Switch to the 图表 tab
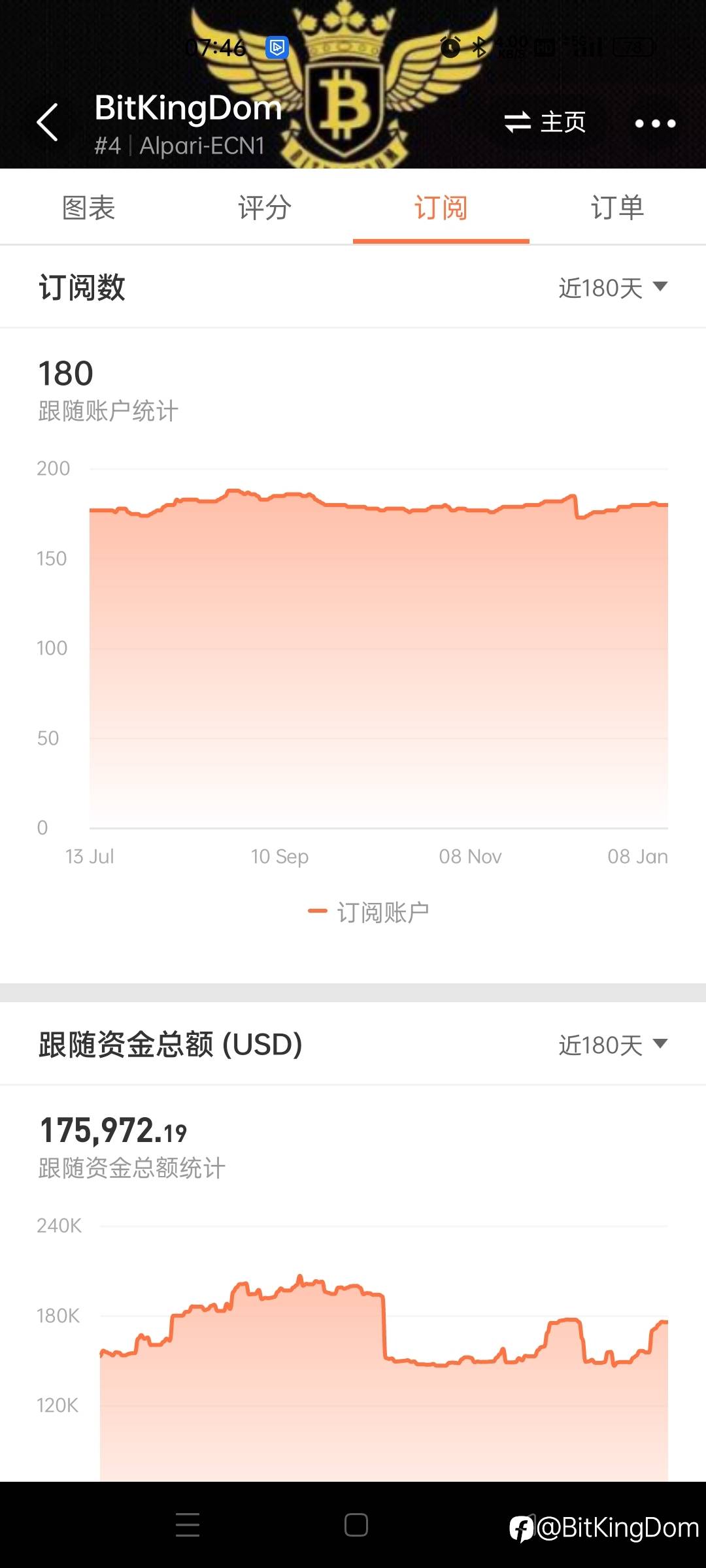The width and height of the screenshot is (706, 1568). [x=88, y=208]
